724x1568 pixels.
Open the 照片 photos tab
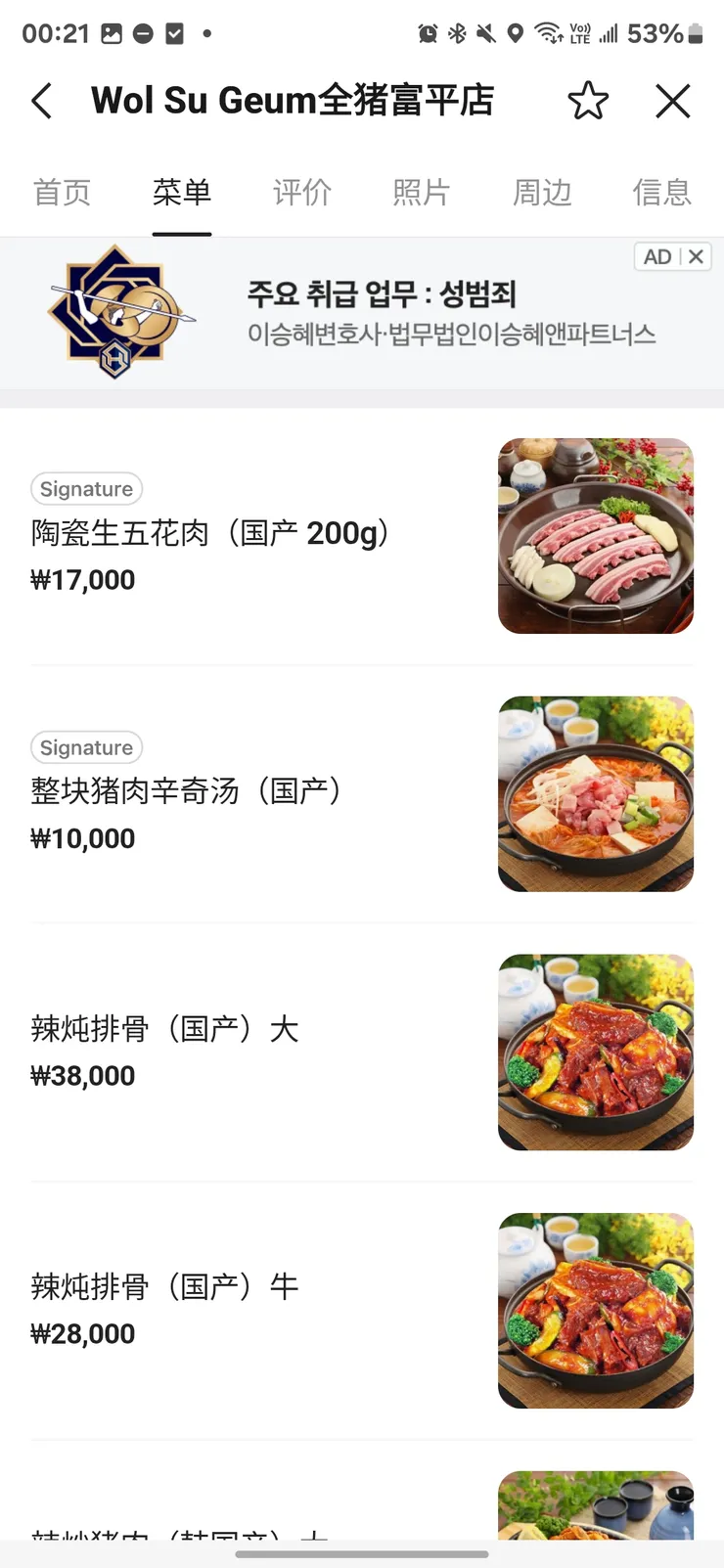point(422,193)
